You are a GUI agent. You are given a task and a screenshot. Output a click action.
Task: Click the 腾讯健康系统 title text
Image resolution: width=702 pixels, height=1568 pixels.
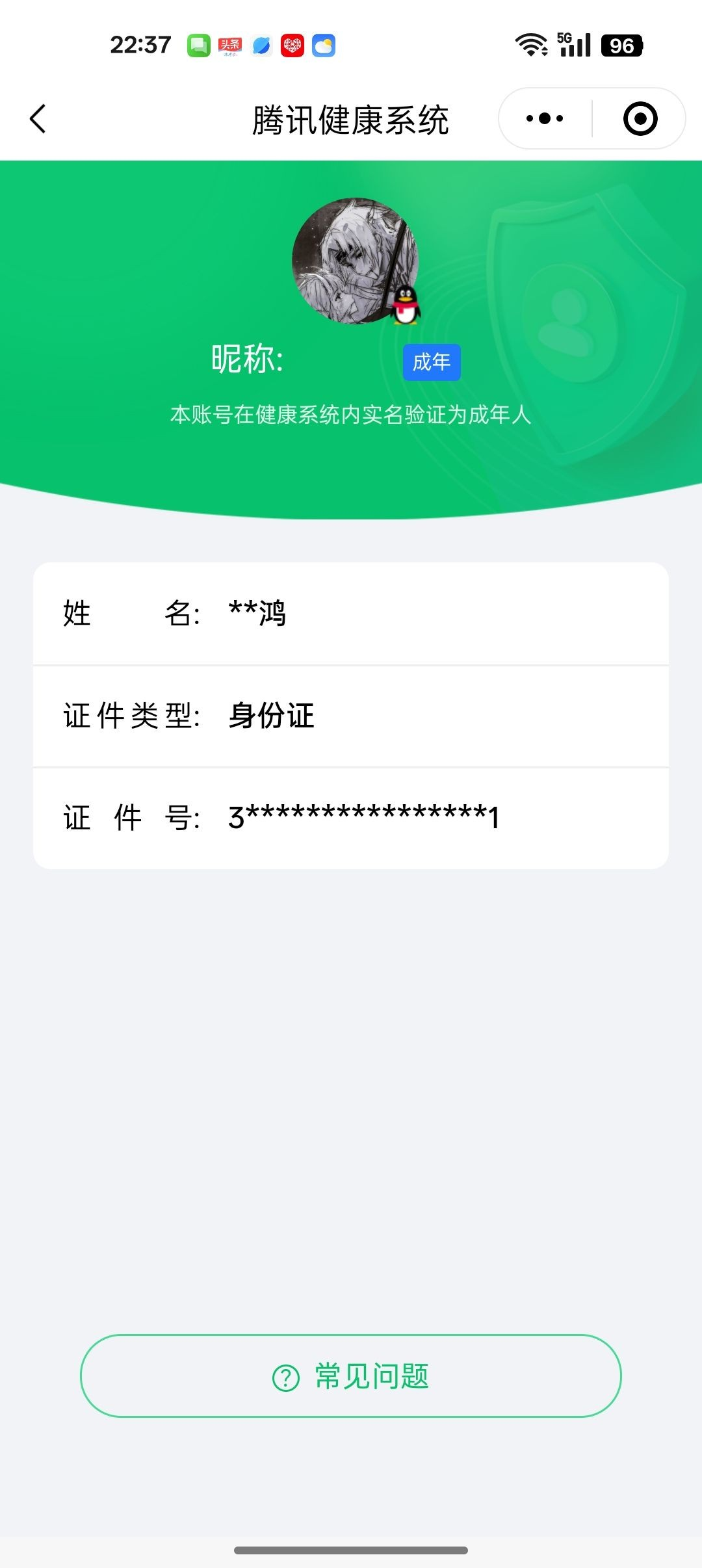coord(351,119)
